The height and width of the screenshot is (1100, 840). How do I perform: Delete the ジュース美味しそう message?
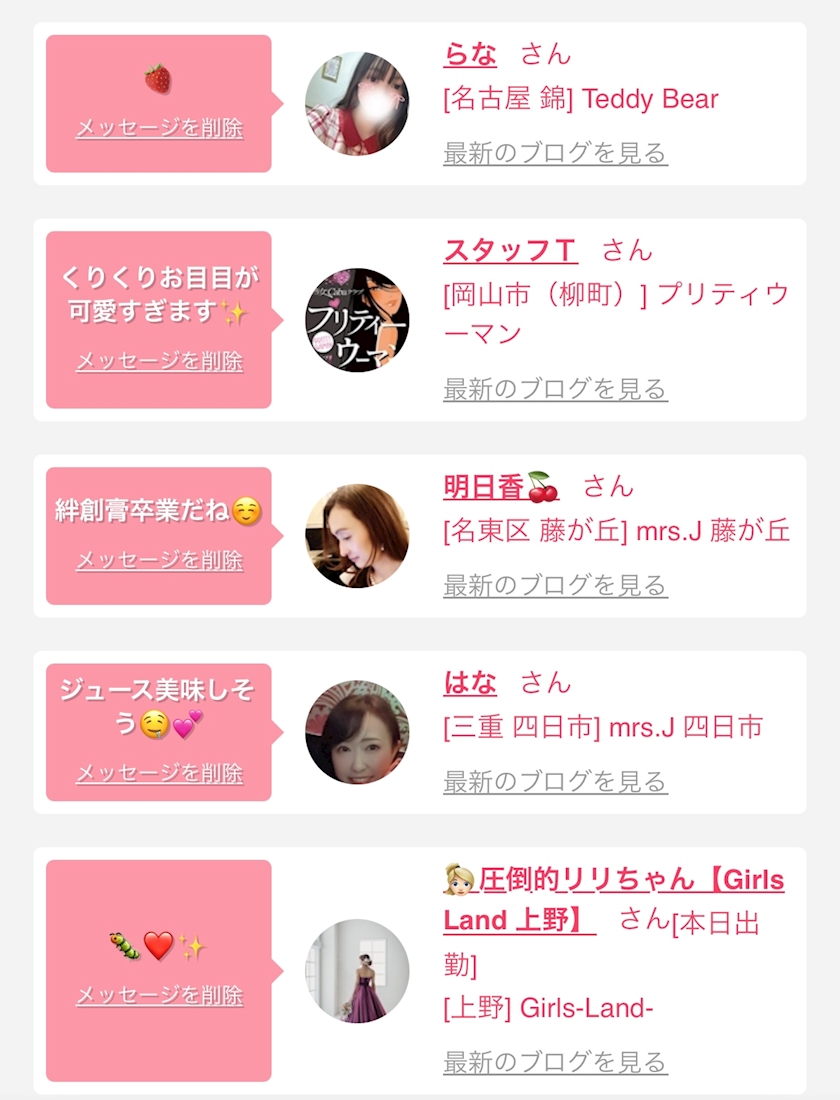tap(159, 774)
